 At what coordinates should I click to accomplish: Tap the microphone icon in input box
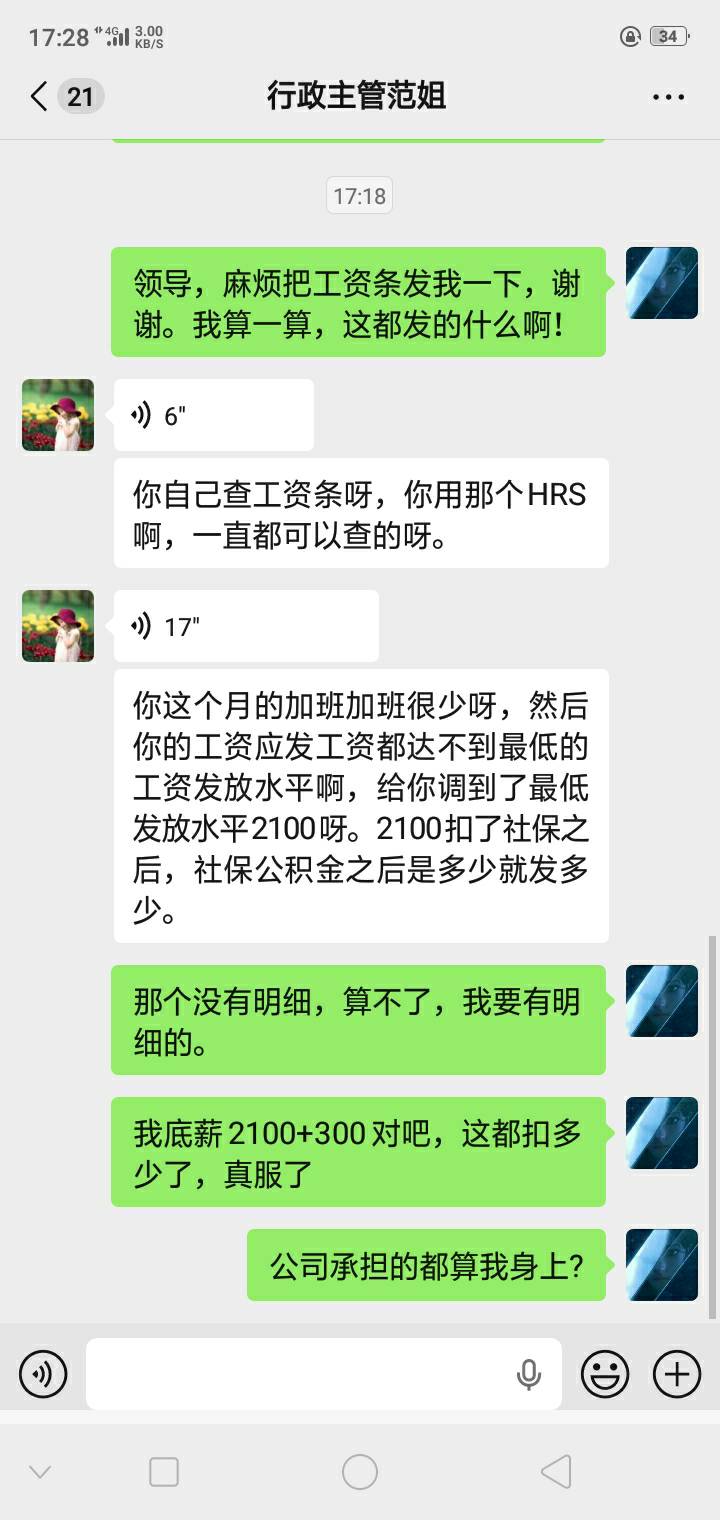click(528, 1375)
